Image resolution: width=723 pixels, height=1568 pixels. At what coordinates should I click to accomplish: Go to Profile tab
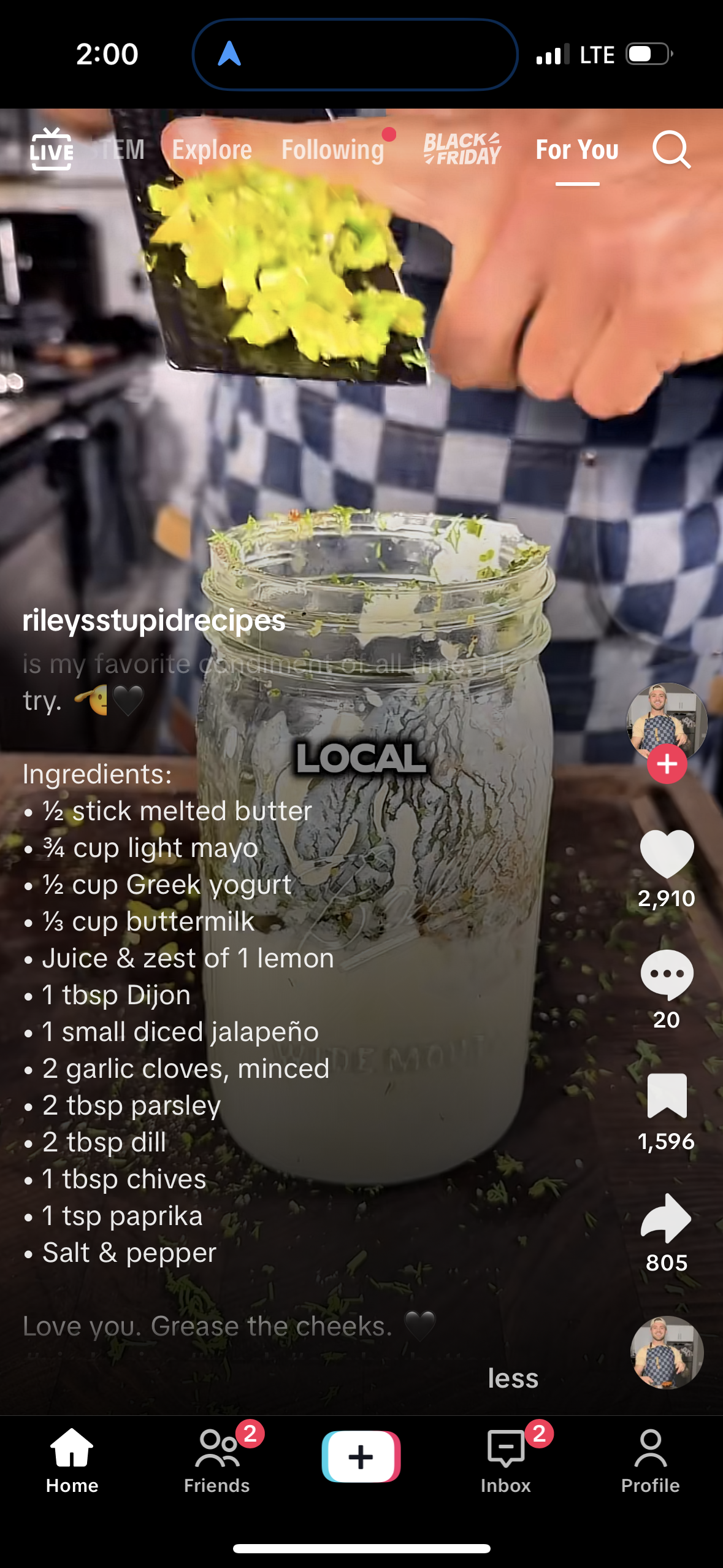coord(650,1460)
